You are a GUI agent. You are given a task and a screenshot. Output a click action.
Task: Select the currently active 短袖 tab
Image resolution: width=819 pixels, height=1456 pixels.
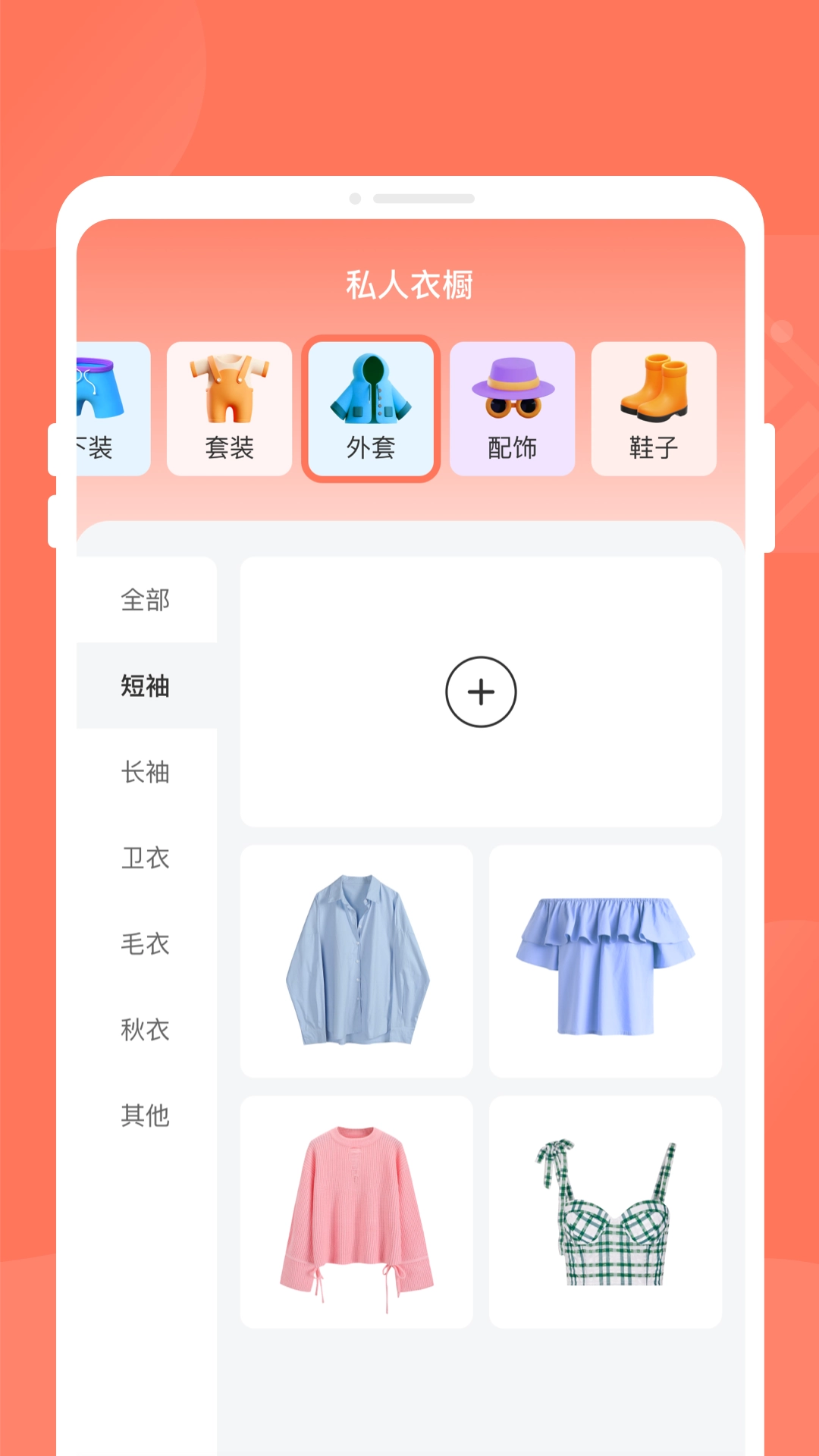tap(146, 687)
